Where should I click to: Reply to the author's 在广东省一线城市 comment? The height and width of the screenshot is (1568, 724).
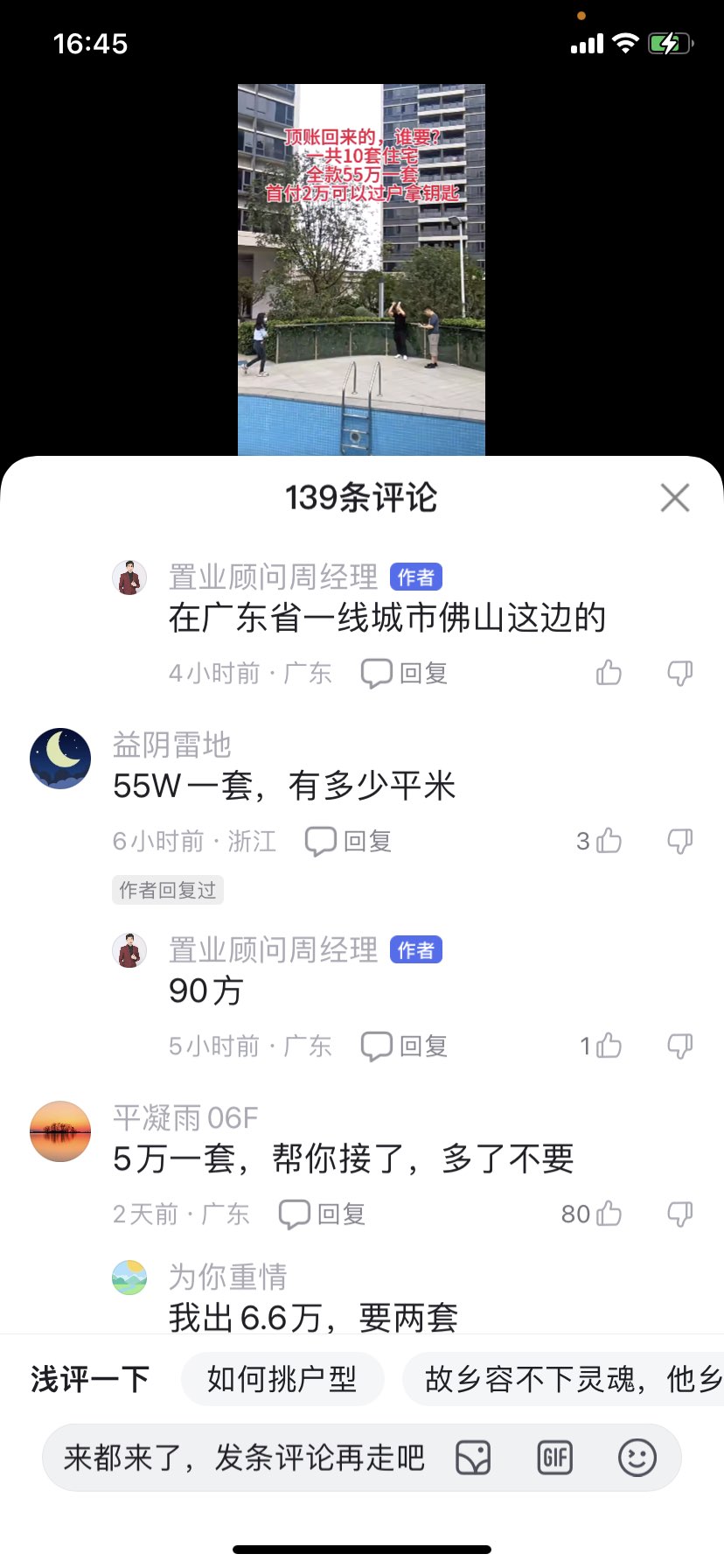click(x=404, y=673)
